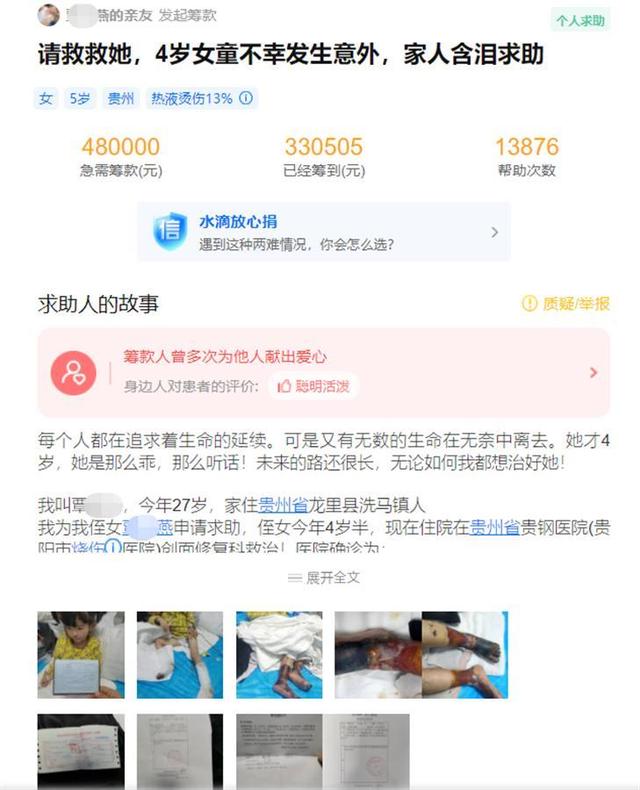
Task: Tap the info icon beside 热液烫伤13%
Action: [246, 98]
